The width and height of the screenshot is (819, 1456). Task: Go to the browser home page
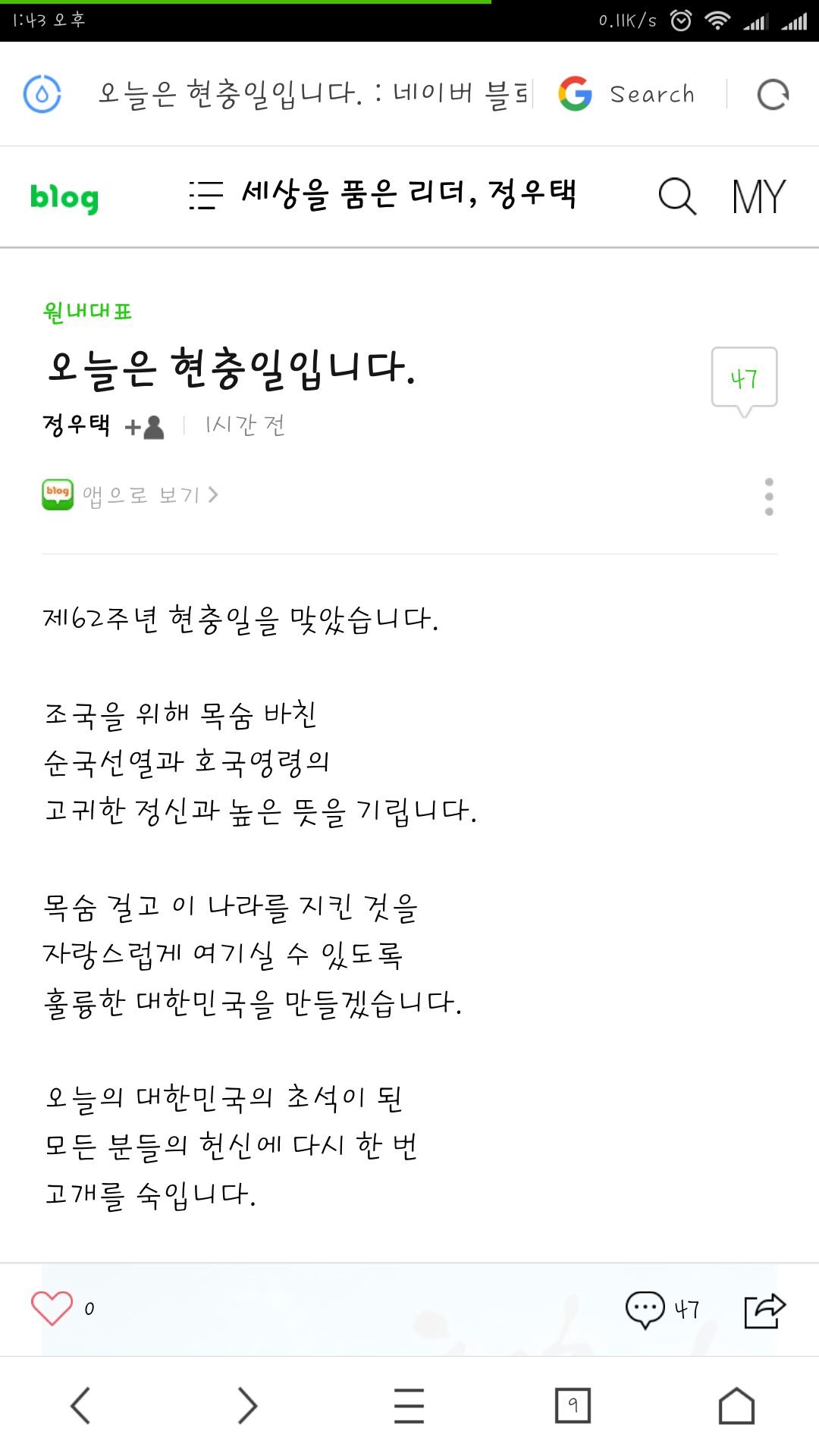tap(736, 1406)
